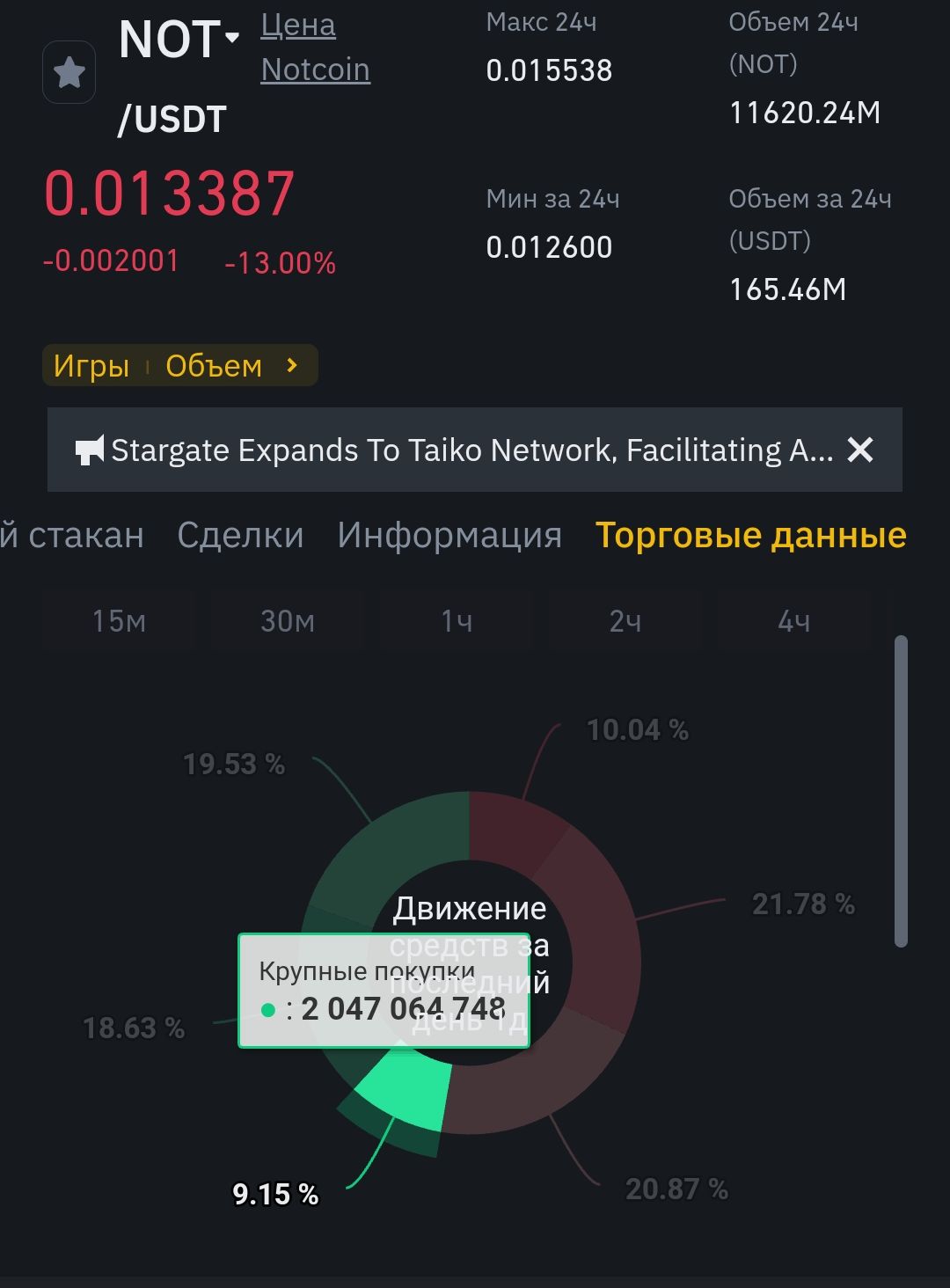Pick the 2ч time interval

coord(625,621)
